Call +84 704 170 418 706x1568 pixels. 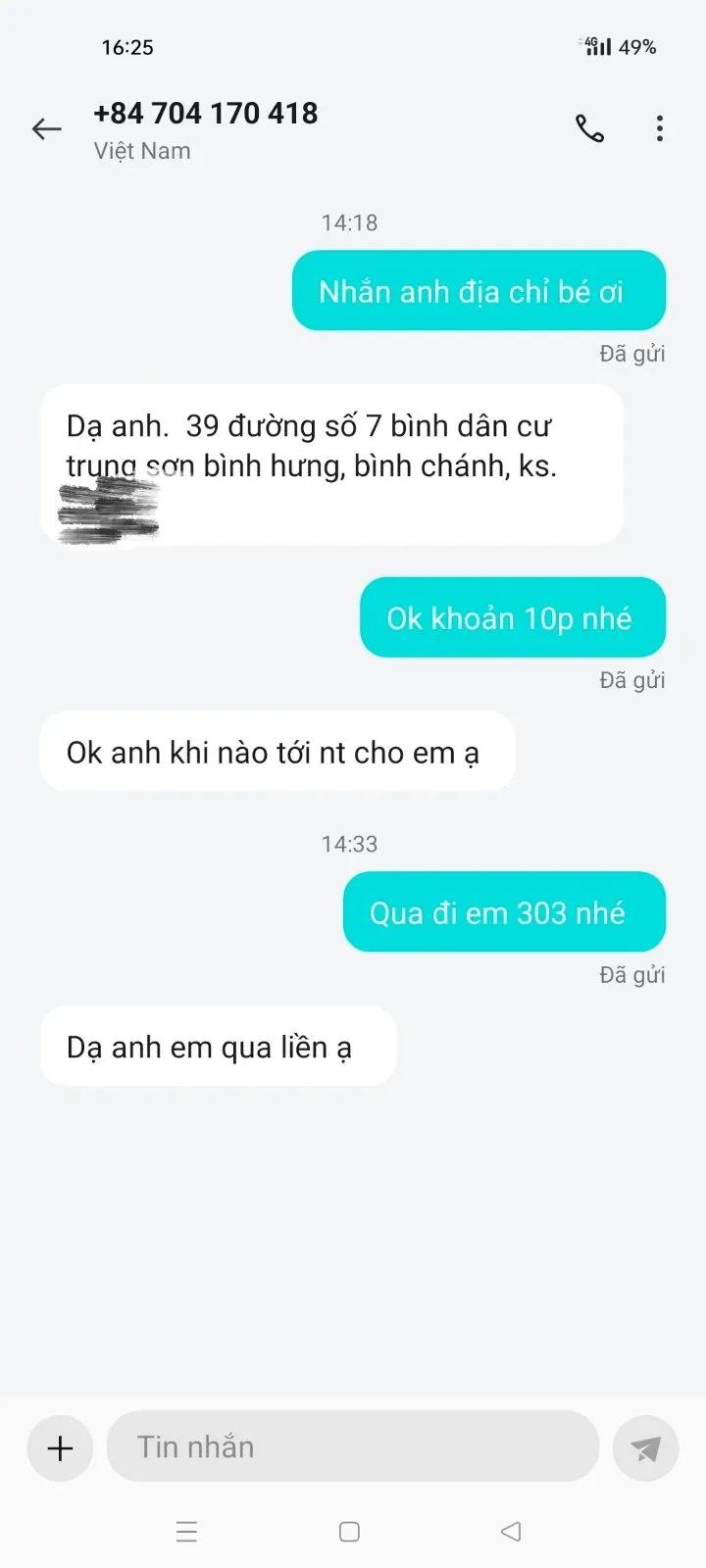(x=589, y=128)
